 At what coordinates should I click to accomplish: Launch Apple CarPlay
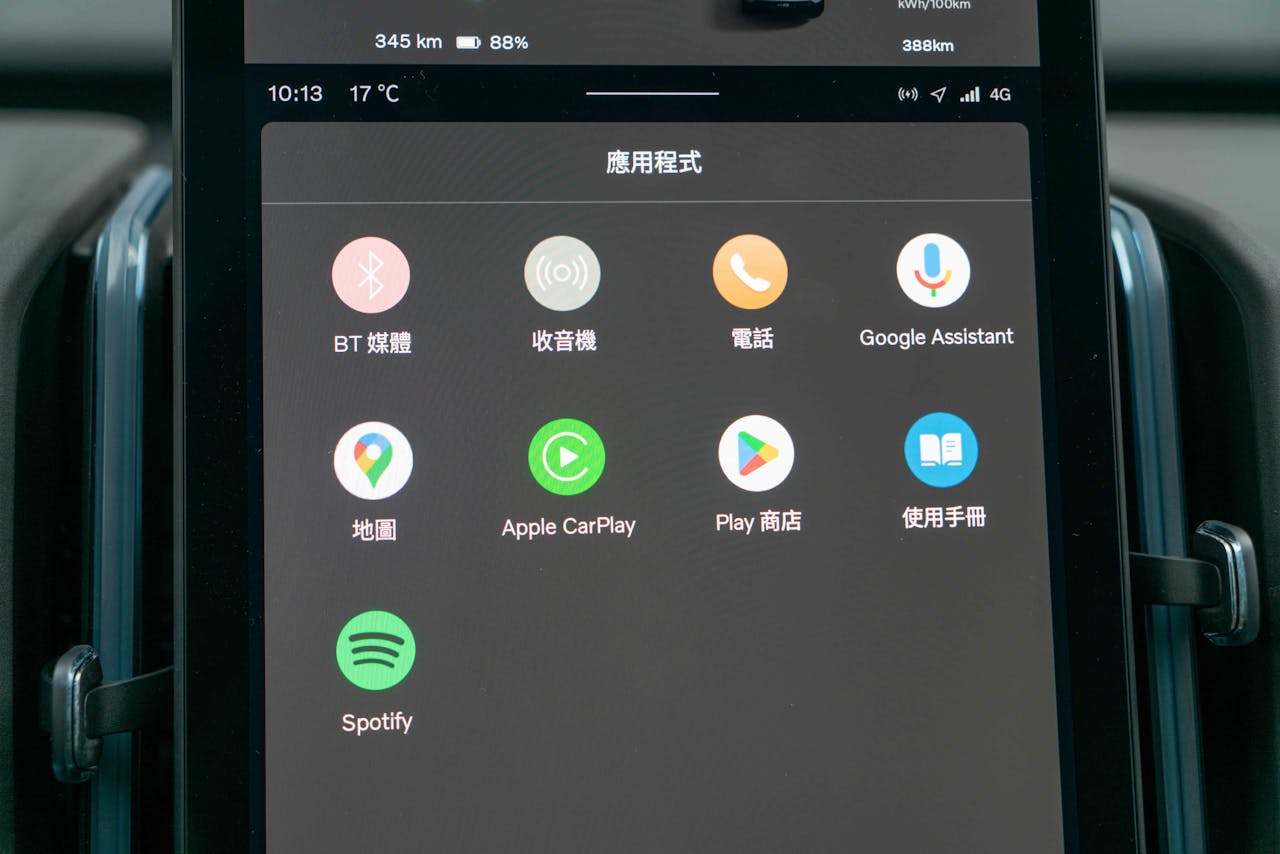[x=567, y=457]
